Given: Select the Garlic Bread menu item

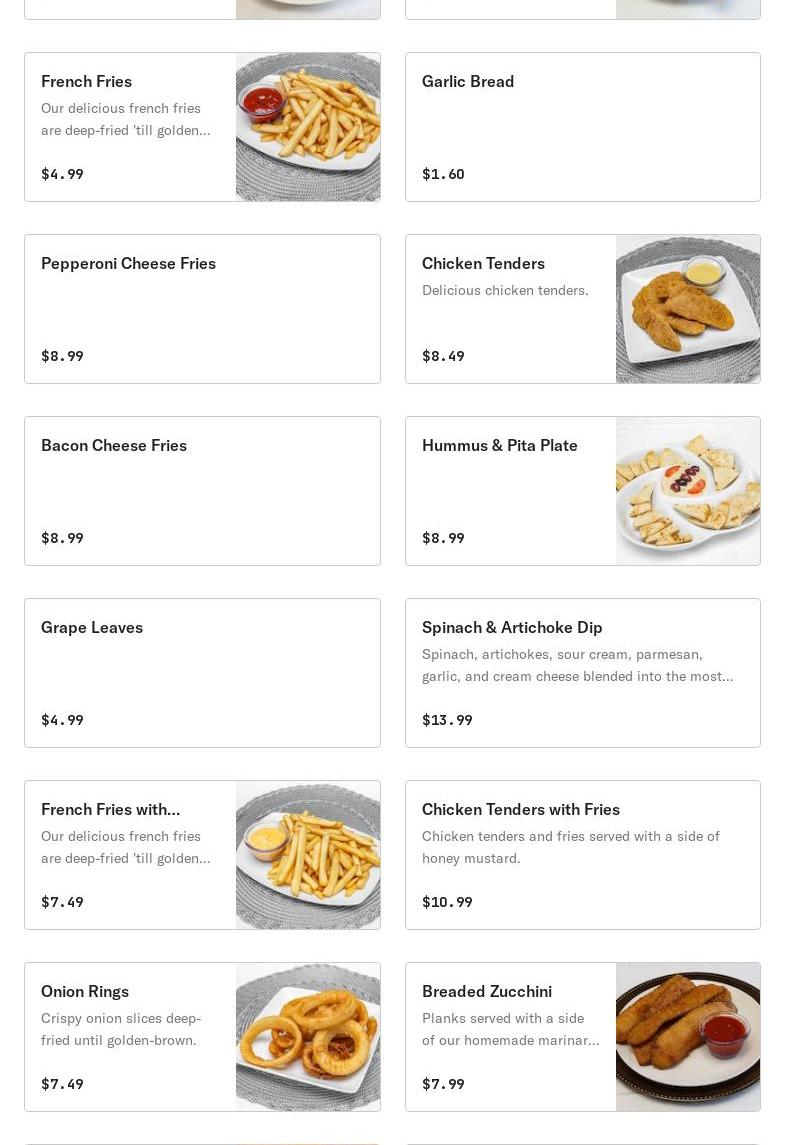Looking at the screenshot, I should pyautogui.click(x=582, y=127).
